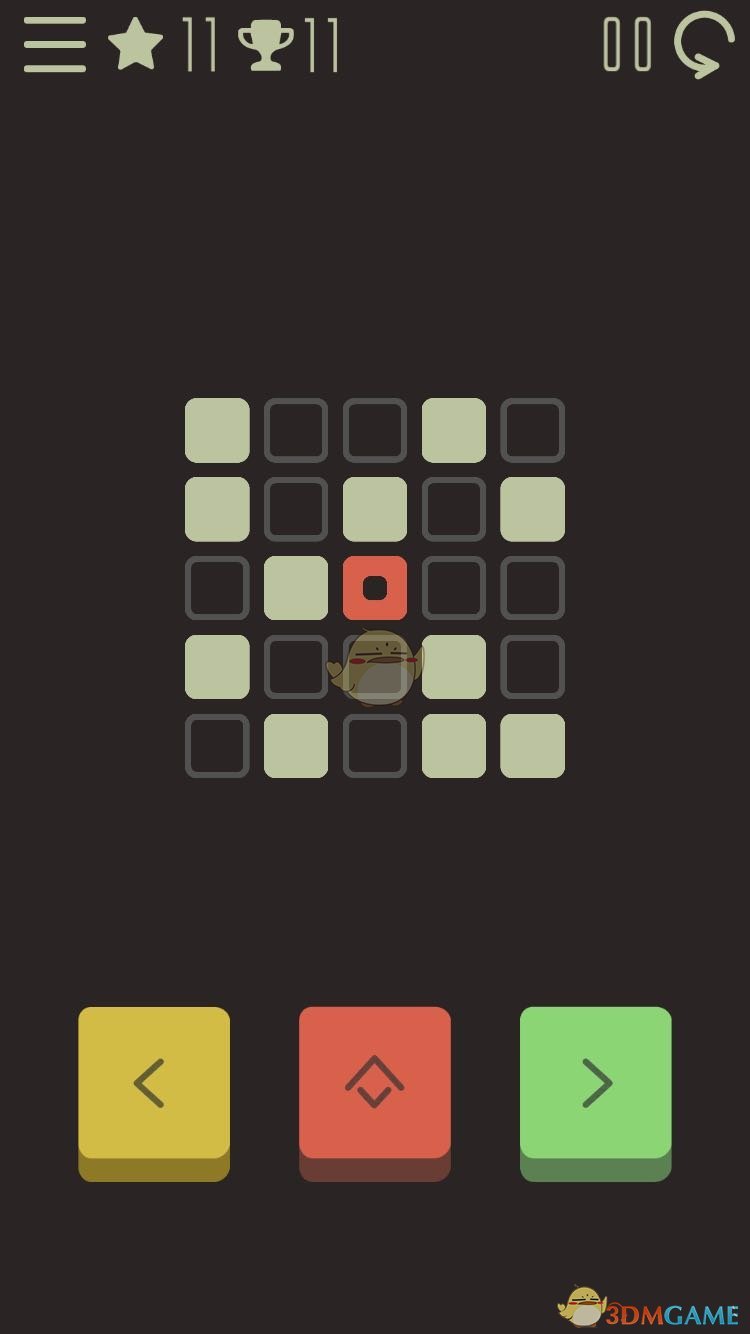Tap the yellow left arrow button

(x=154, y=1083)
